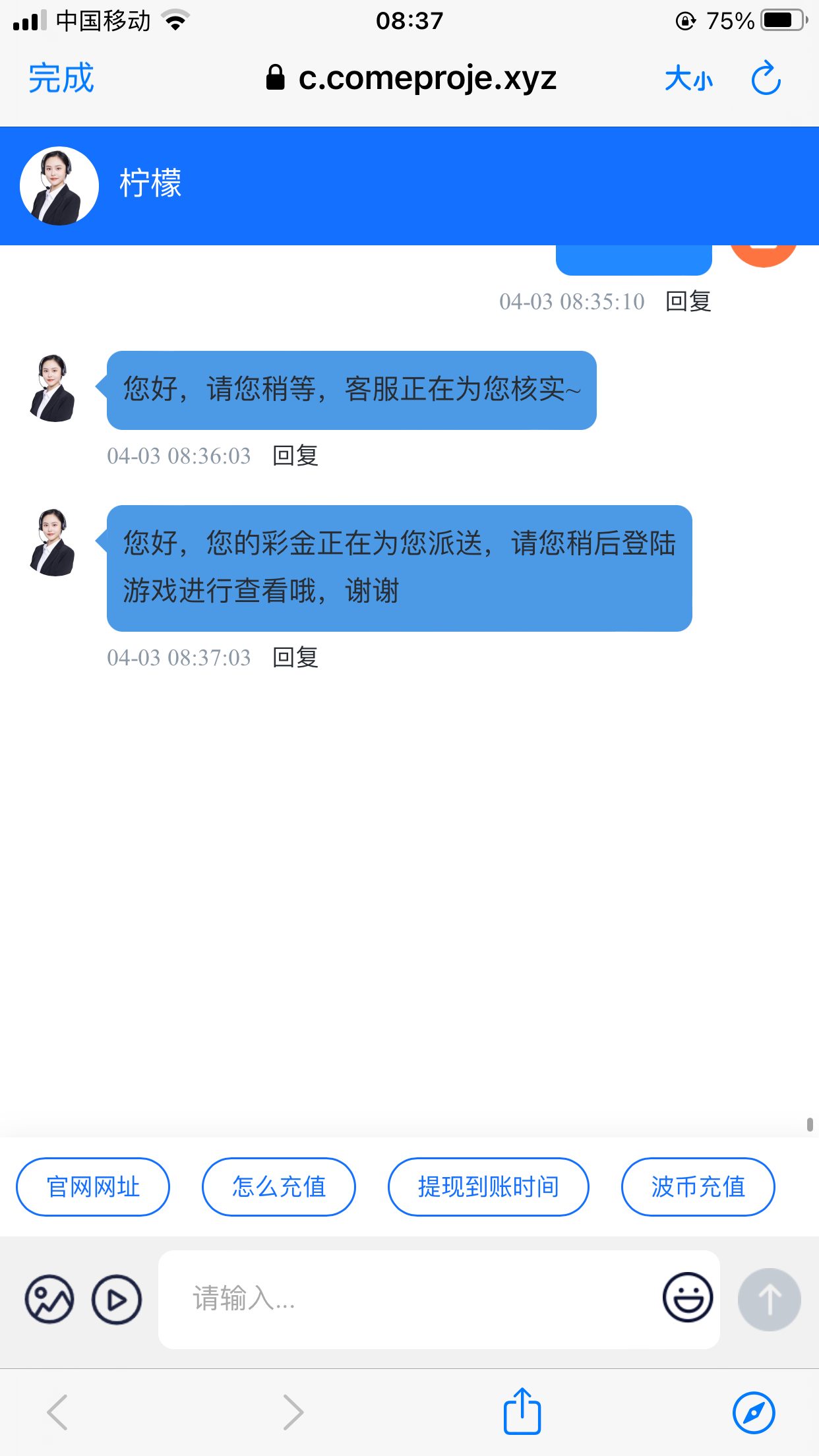819x1456 pixels.
Task: Open the 大小 text size option
Action: click(688, 79)
